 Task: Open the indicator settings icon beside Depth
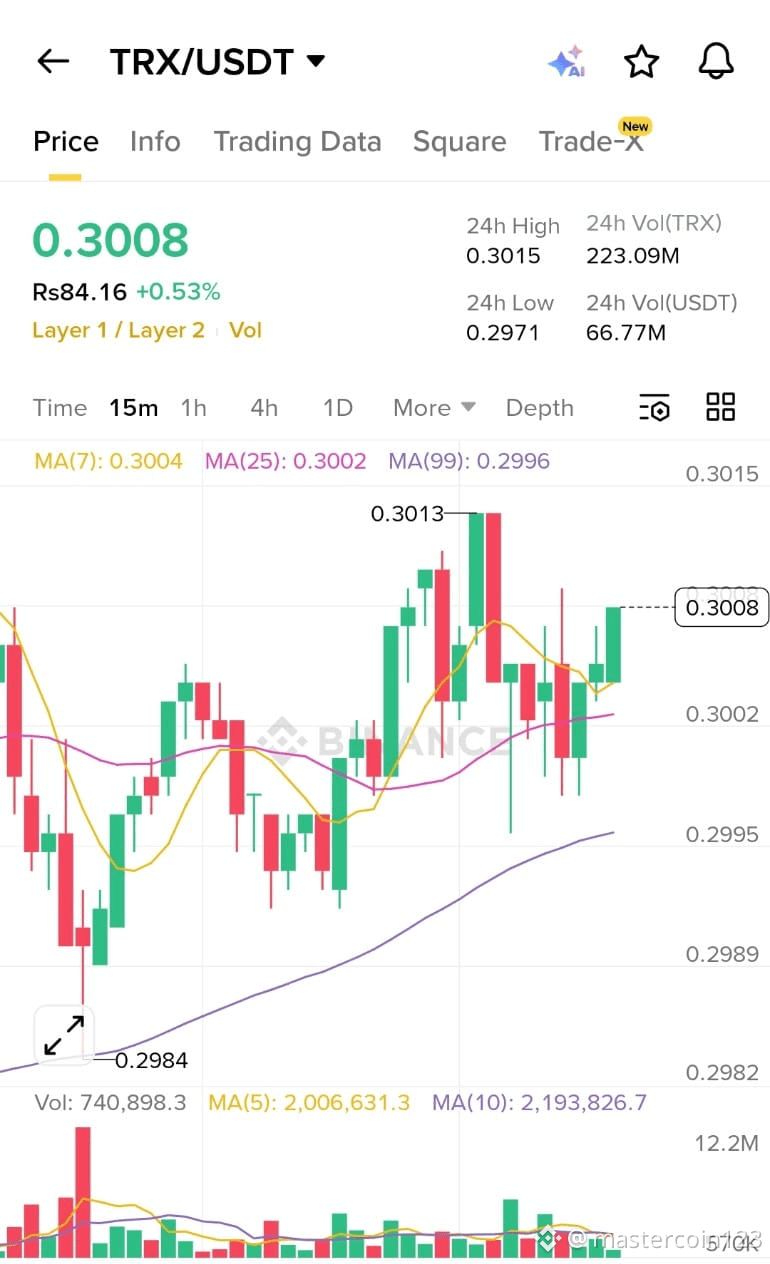click(x=654, y=407)
